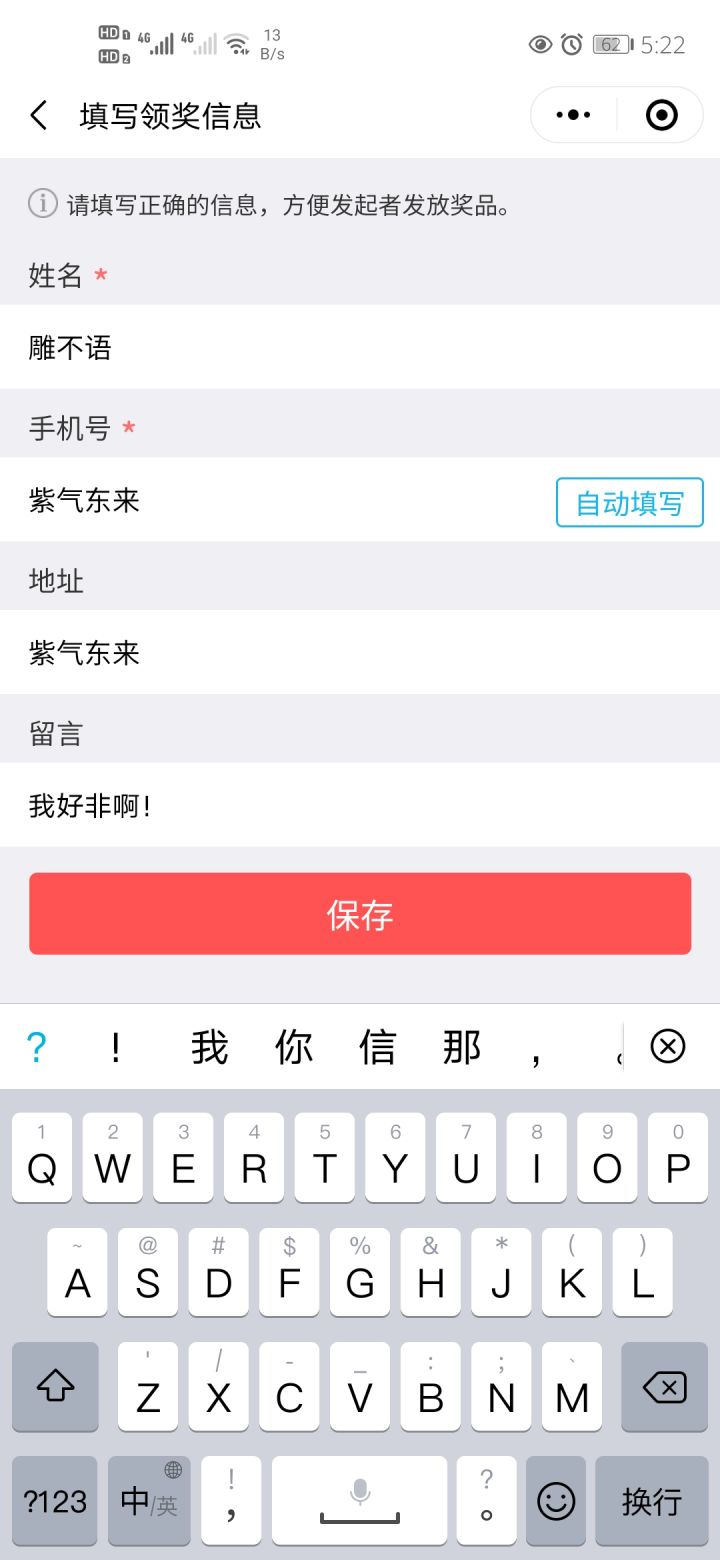Dismiss the word suggestion bar with the X icon
This screenshot has width=720, height=1560.
coord(666,1046)
